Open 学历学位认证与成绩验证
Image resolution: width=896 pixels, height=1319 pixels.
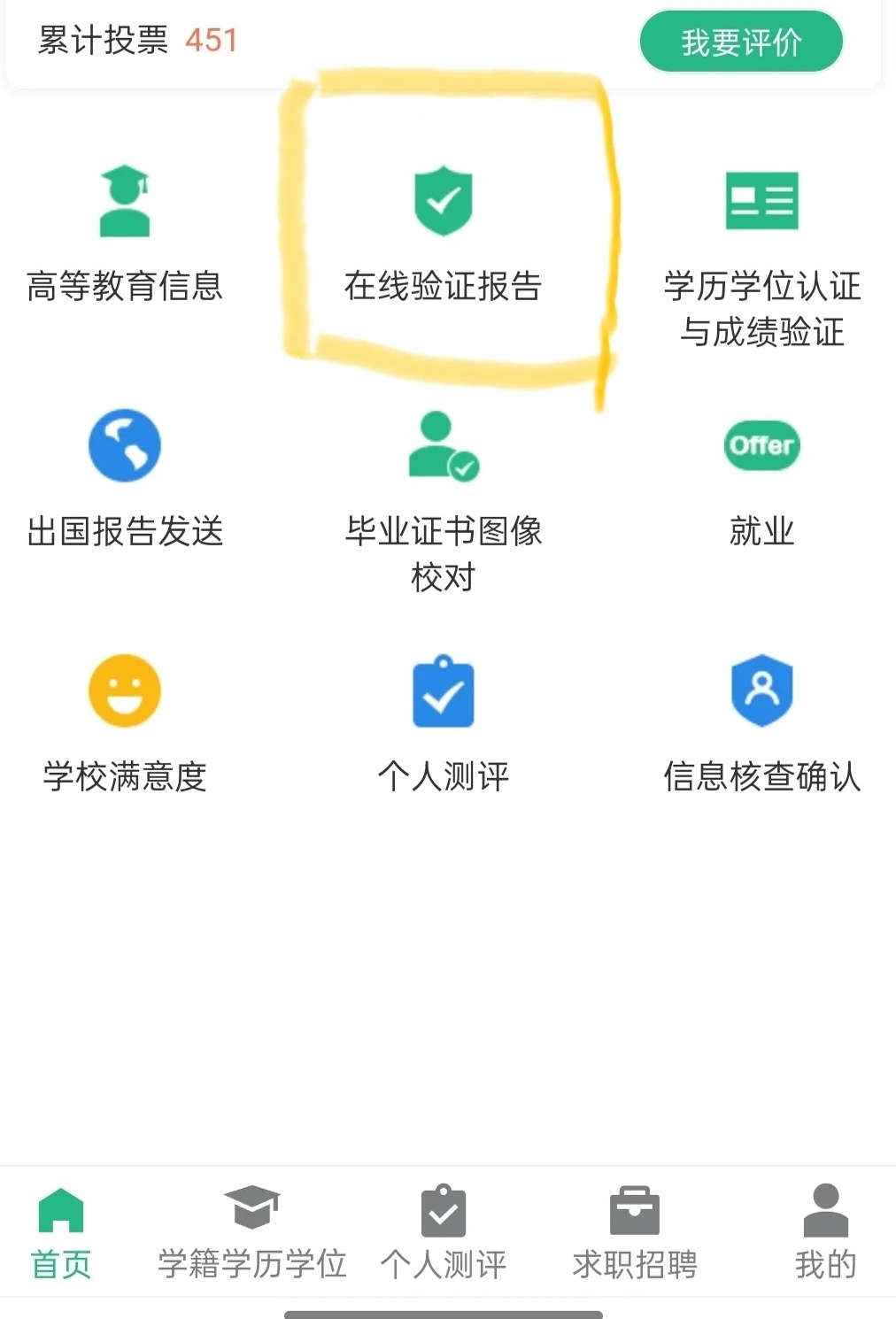[x=761, y=257]
